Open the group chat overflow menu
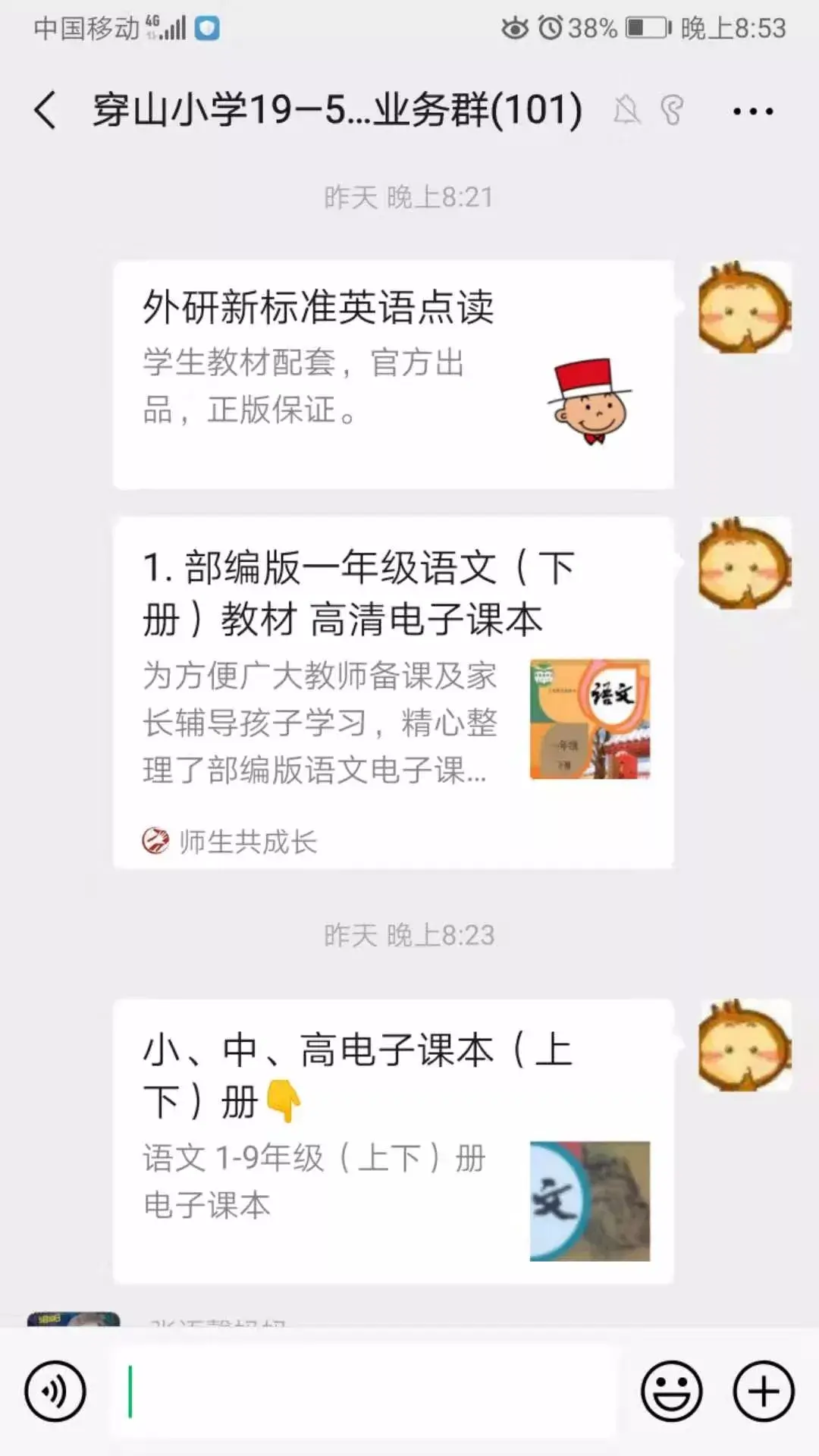The image size is (819, 1456). pos(752,111)
